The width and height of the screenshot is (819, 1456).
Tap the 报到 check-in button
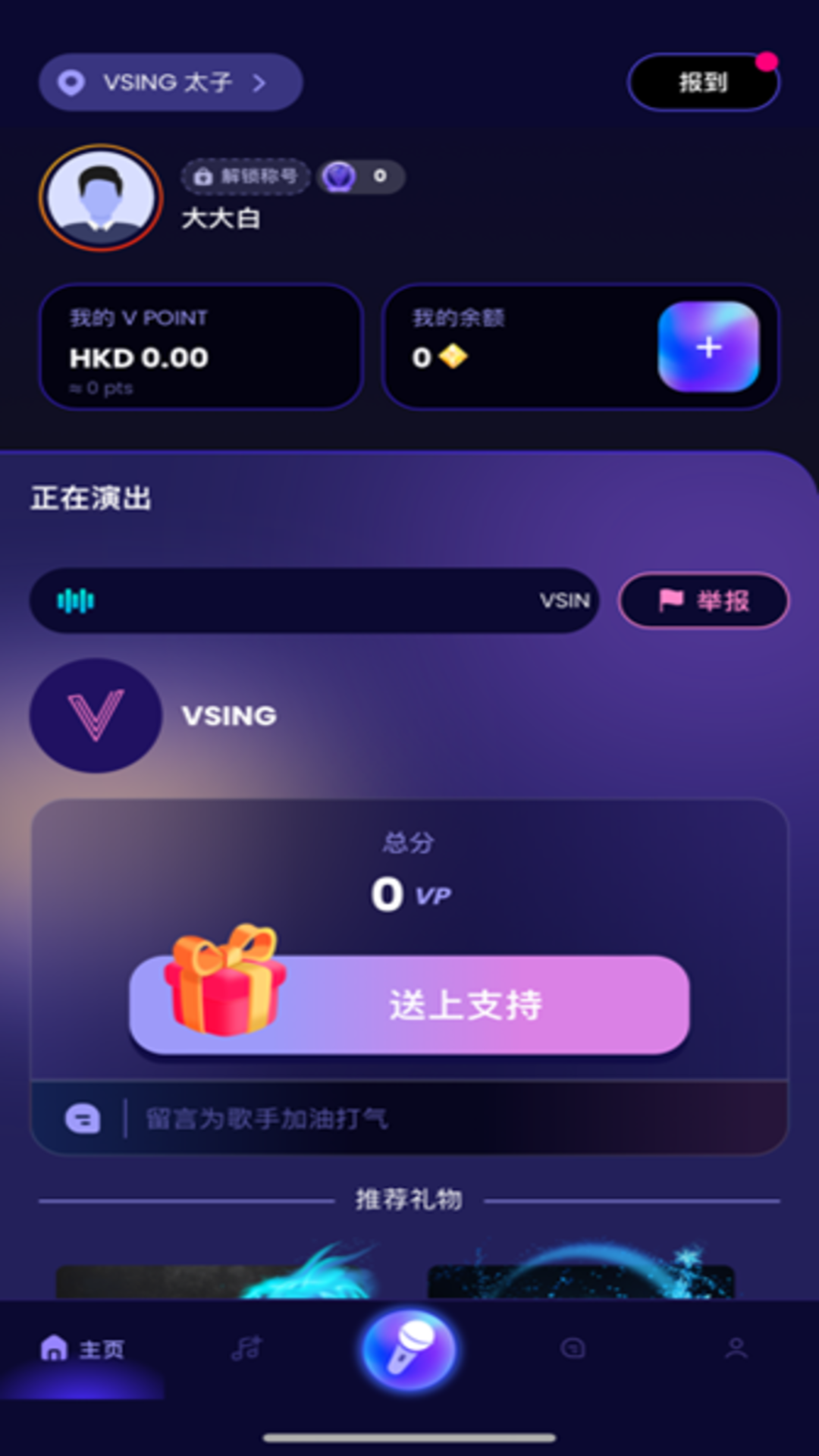click(703, 82)
